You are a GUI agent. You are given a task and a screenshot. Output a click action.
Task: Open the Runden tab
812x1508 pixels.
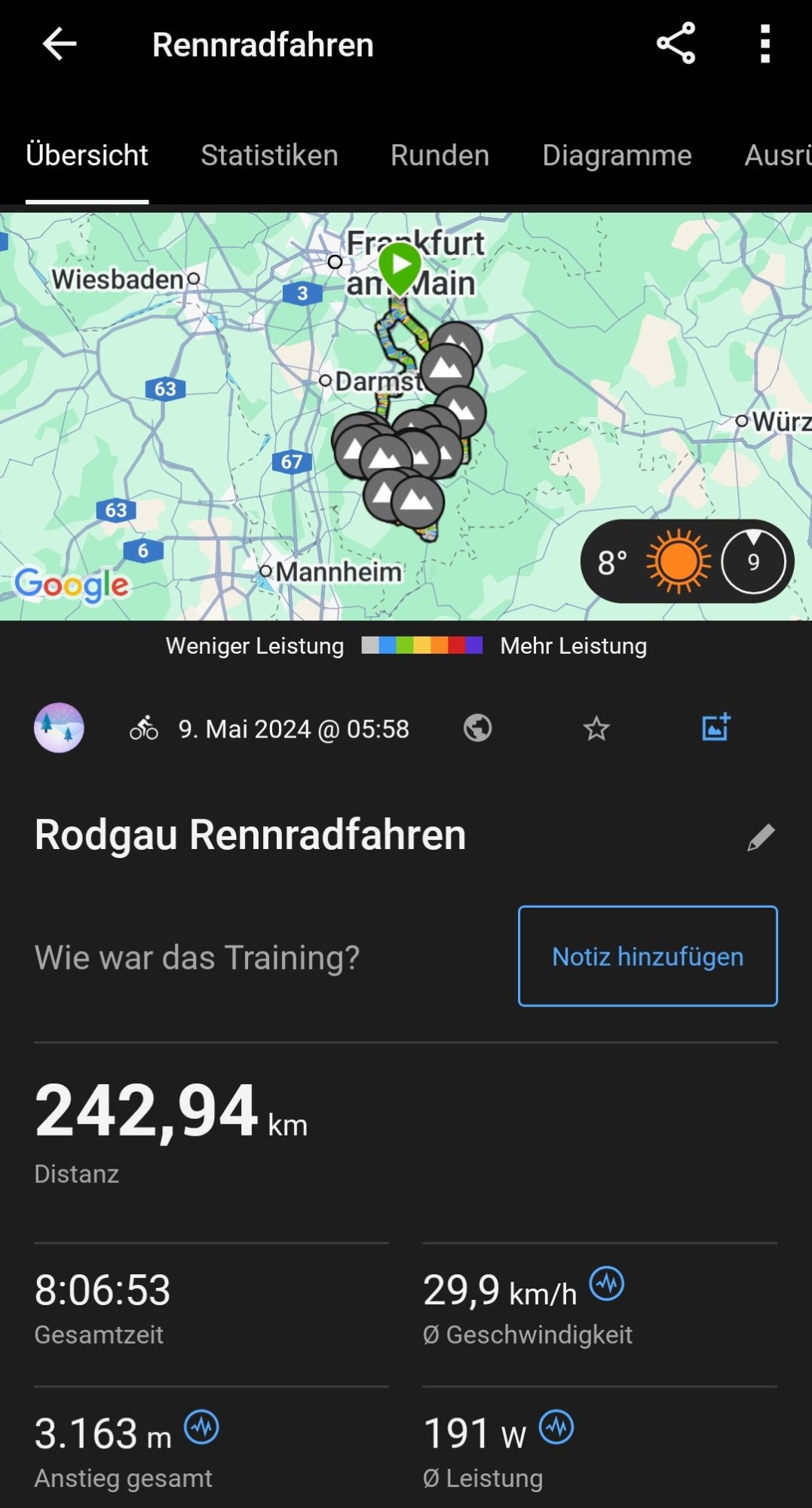coord(440,155)
